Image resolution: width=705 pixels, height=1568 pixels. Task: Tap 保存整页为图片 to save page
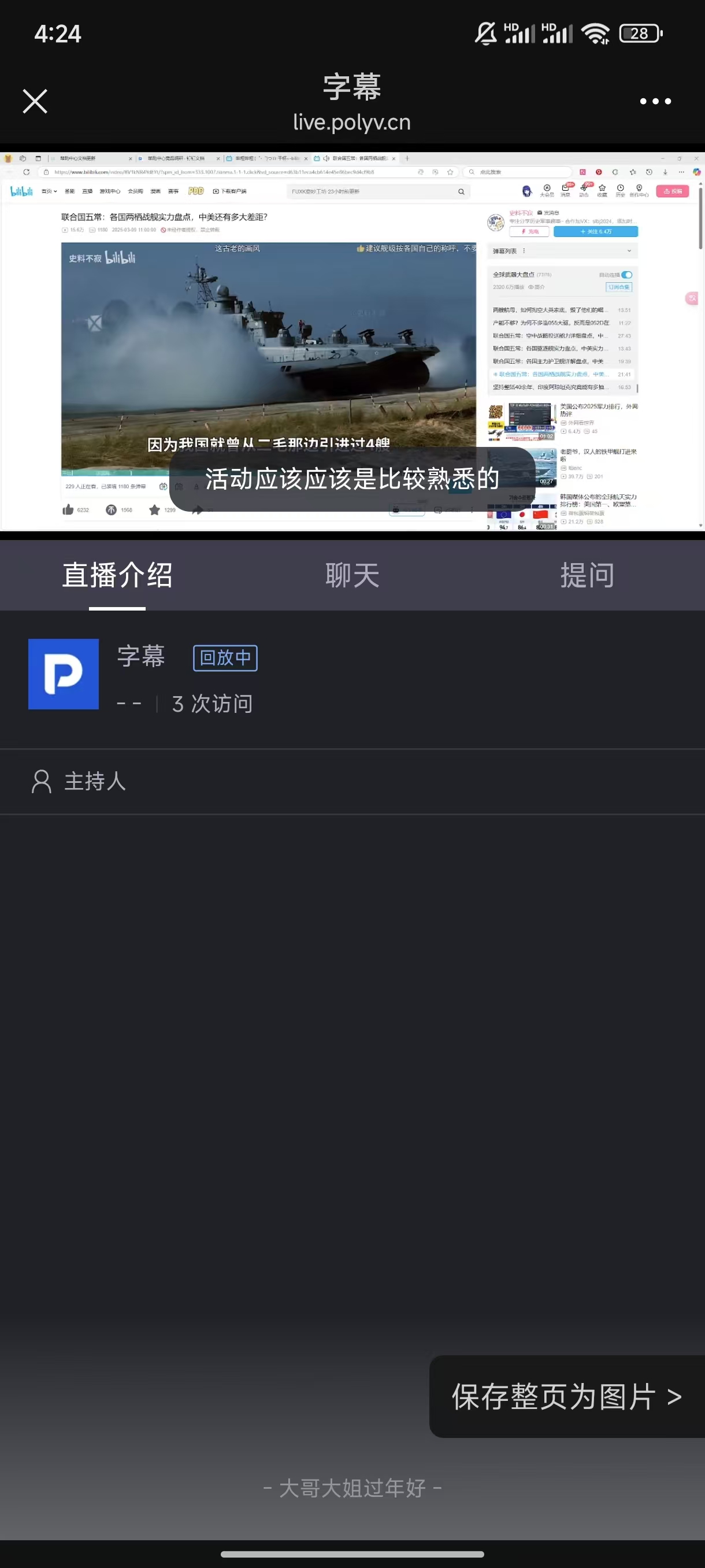[567, 1396]
